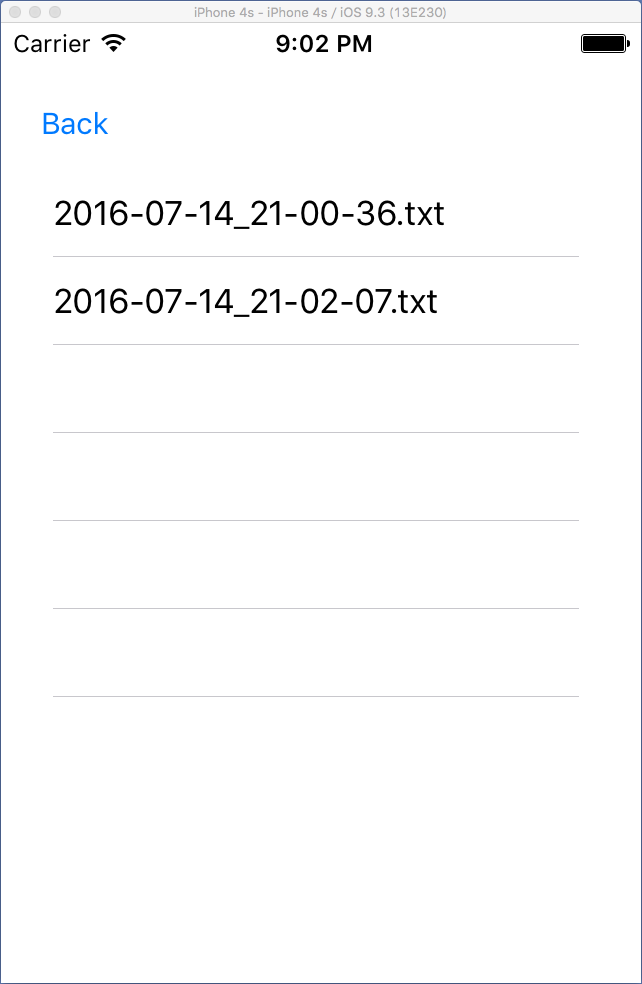Open the file 2016-07-14_21-00-36.txt
This screenshot has height=984, width=642.
(249, 213)
